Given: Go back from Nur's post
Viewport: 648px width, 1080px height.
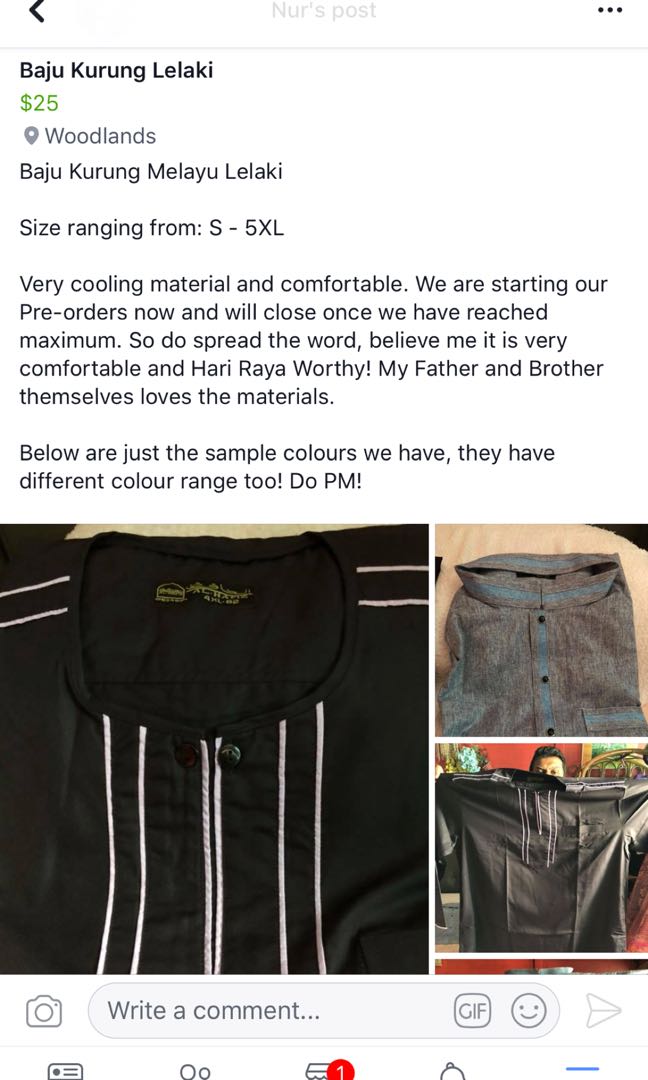Looking at the screenshot, I should [36, 12].
